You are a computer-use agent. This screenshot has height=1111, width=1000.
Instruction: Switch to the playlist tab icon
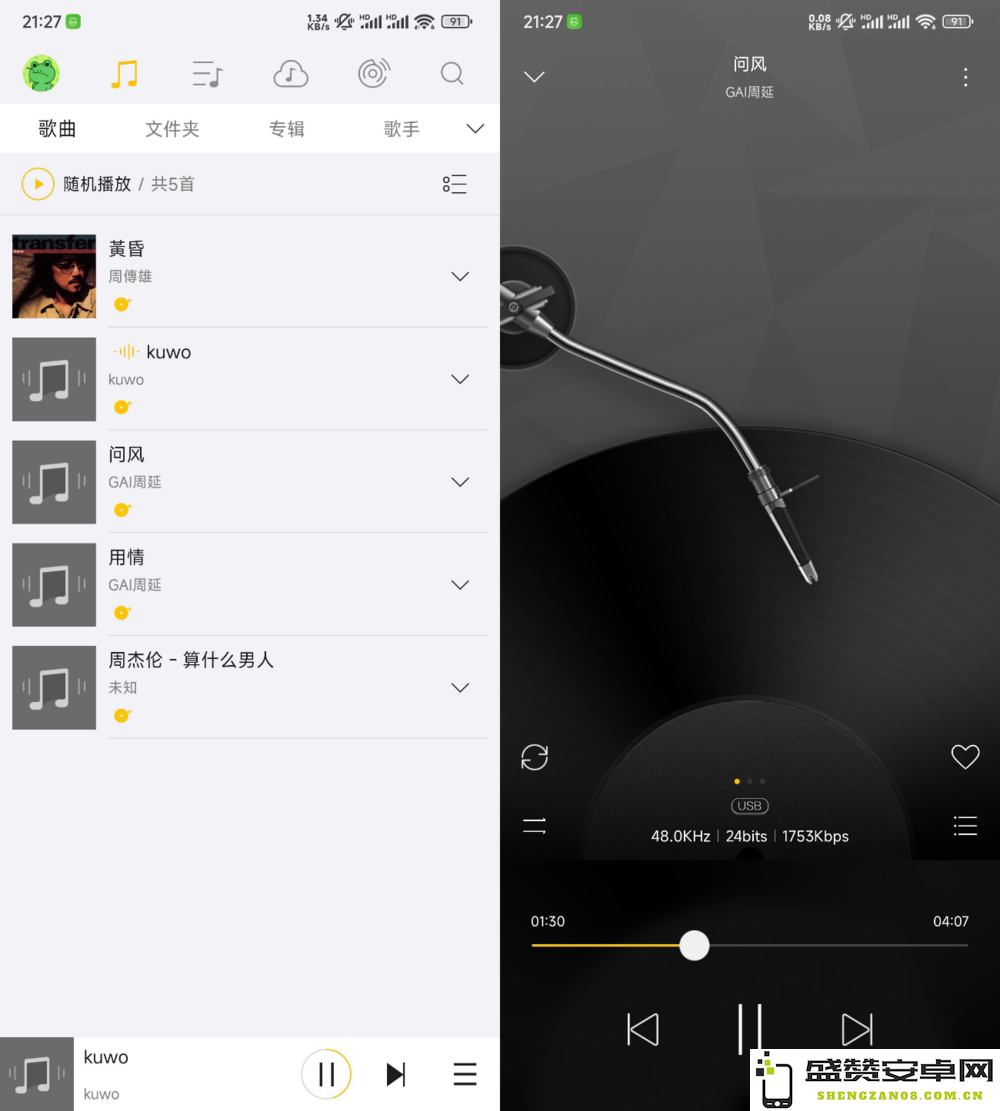(207, 73)
